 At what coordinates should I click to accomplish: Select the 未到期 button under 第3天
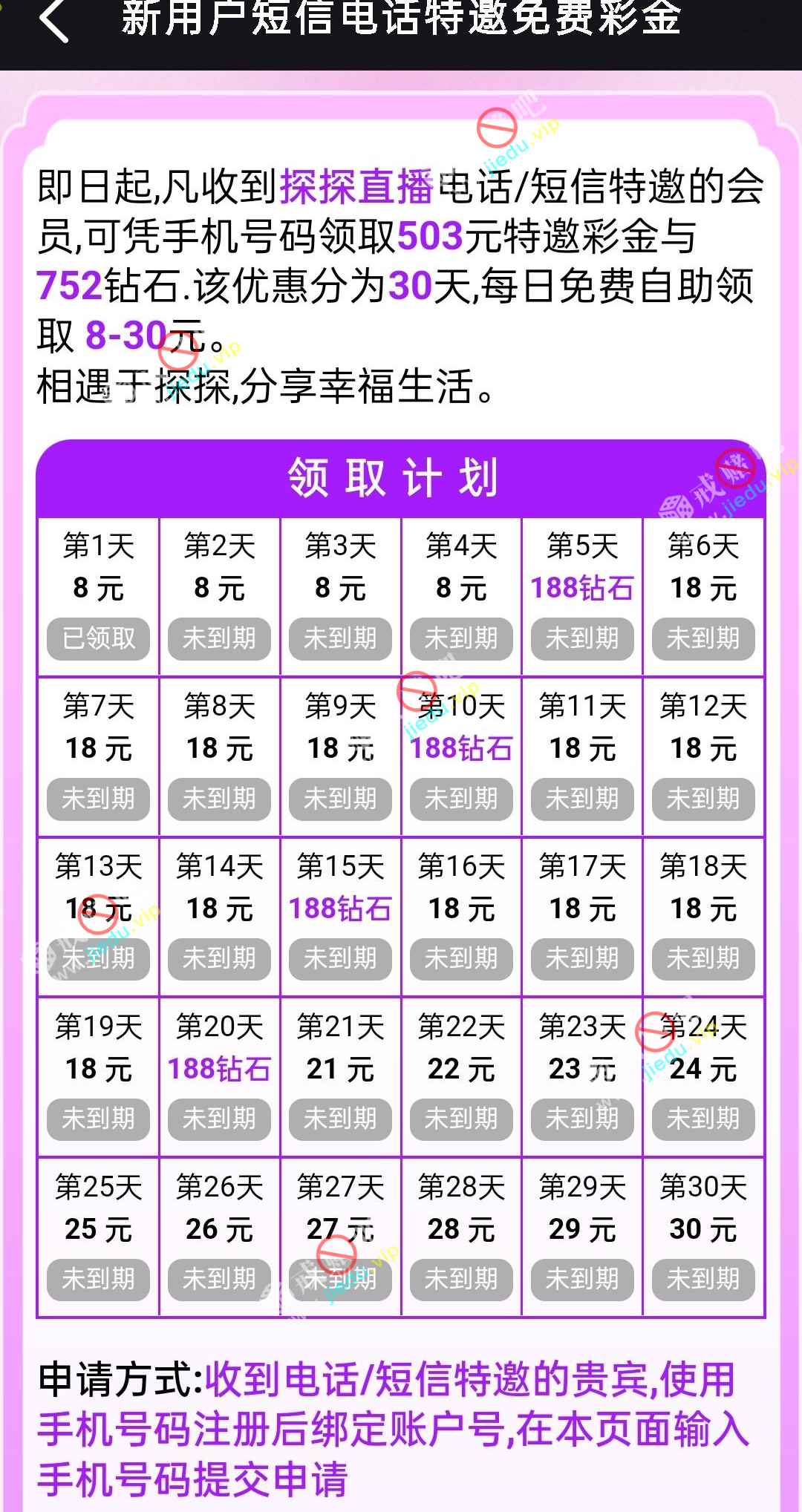coord(340,638)
